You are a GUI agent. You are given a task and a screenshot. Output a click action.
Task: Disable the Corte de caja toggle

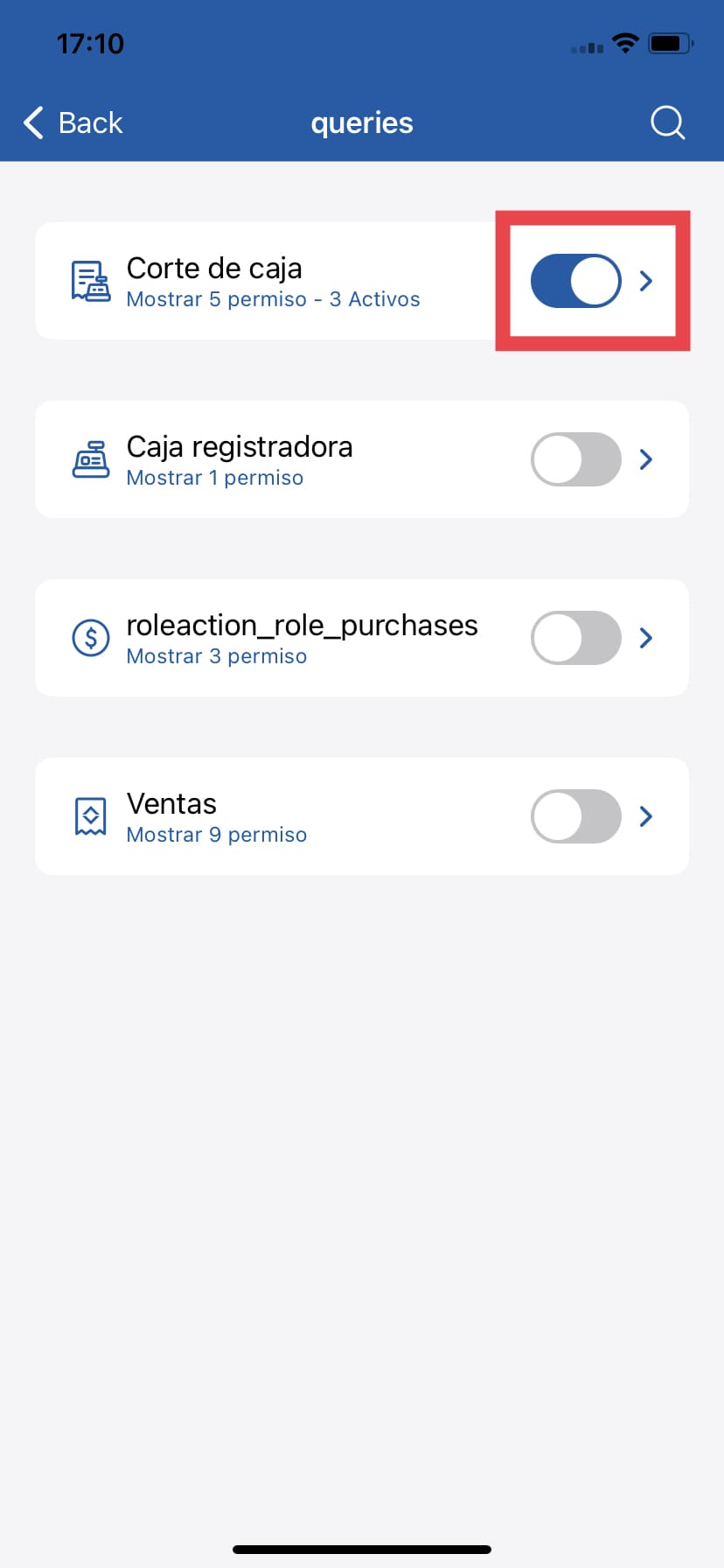pos(575,280)
